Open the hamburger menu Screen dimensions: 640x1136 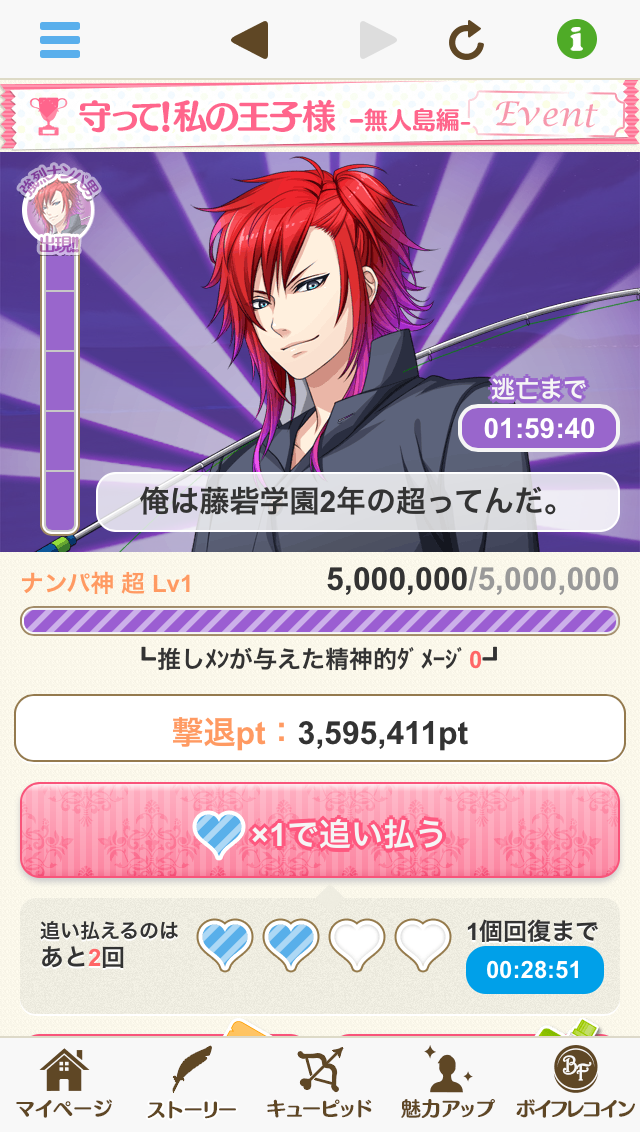pyautogui.click(x=60, y=40)
